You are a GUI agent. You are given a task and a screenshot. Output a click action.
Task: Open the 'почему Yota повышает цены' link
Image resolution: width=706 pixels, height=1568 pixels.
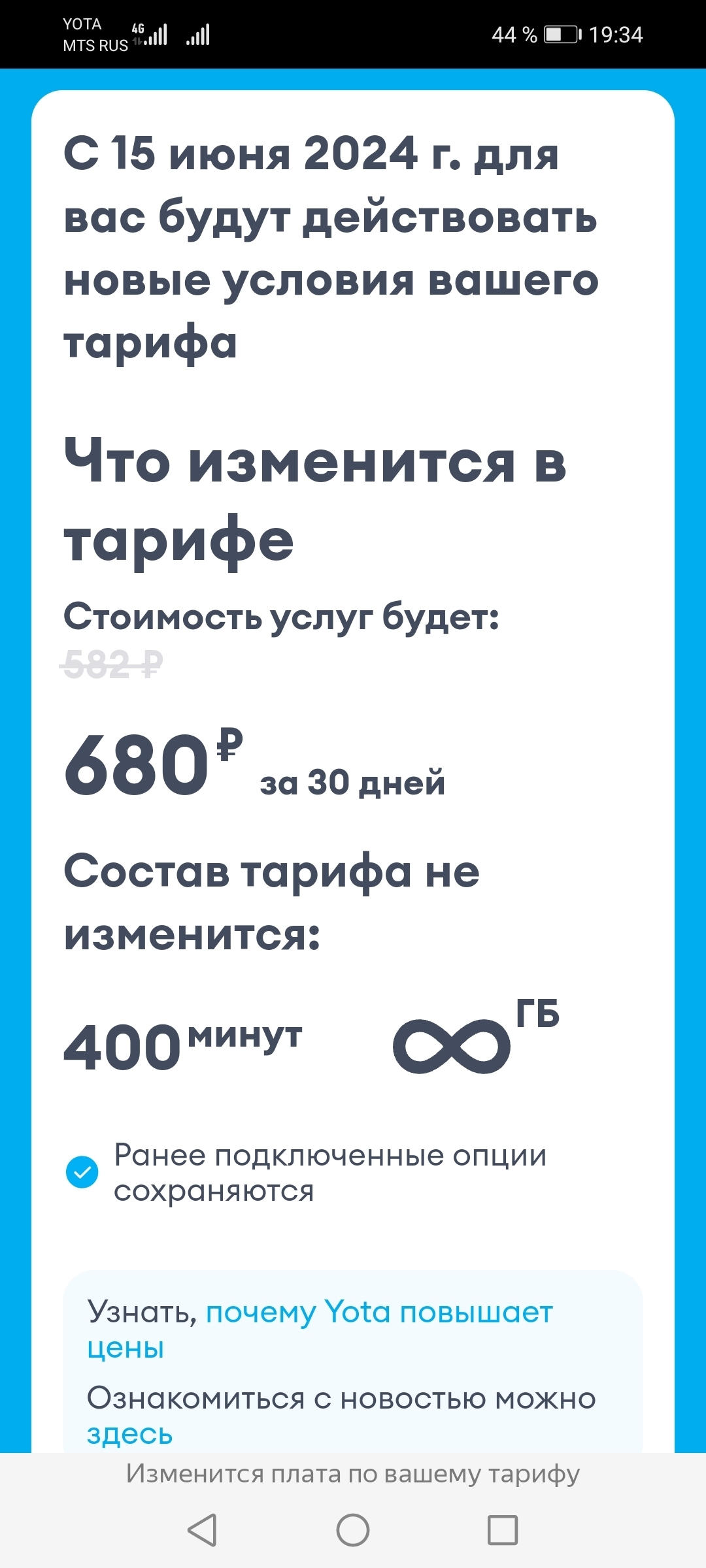379,1313
